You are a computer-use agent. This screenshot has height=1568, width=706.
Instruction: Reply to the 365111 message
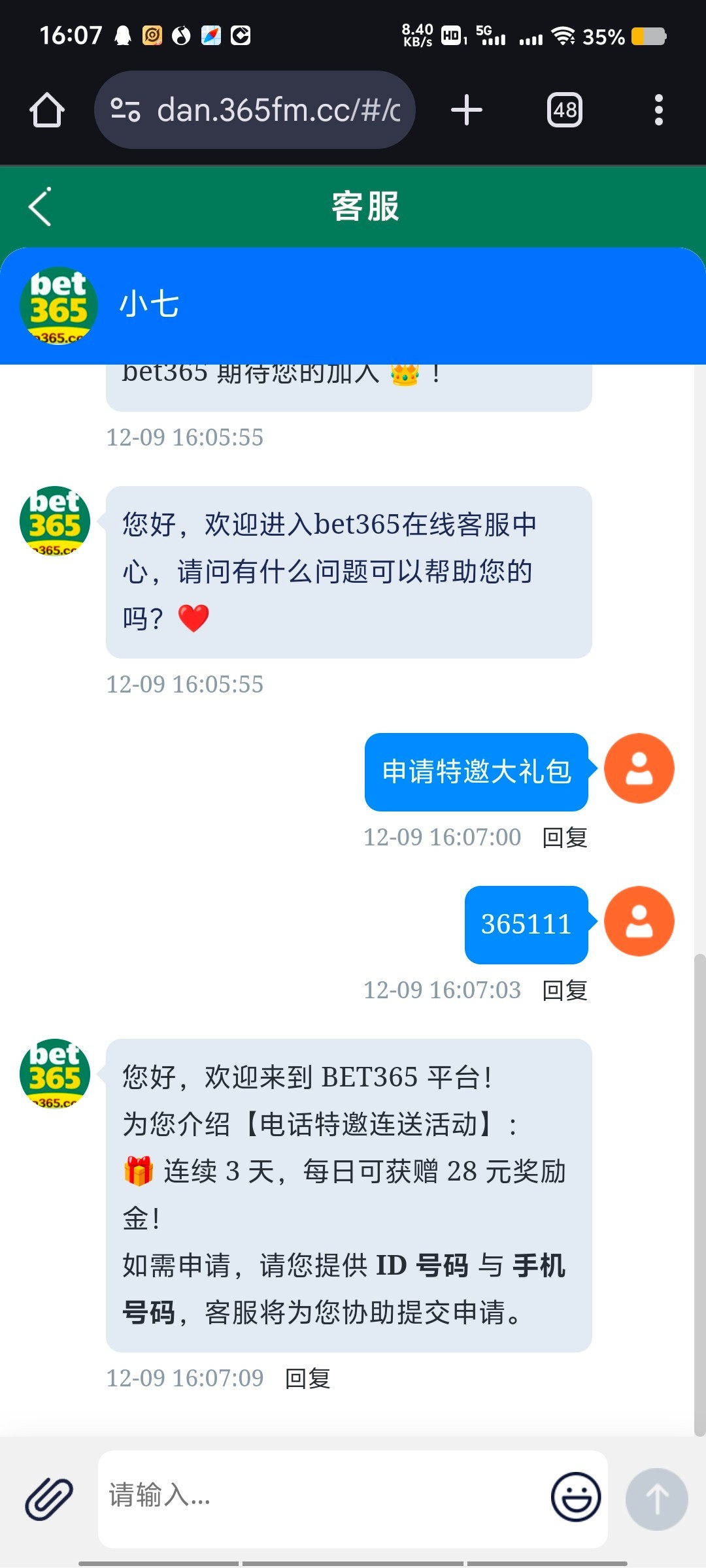(x=565, y=990)
